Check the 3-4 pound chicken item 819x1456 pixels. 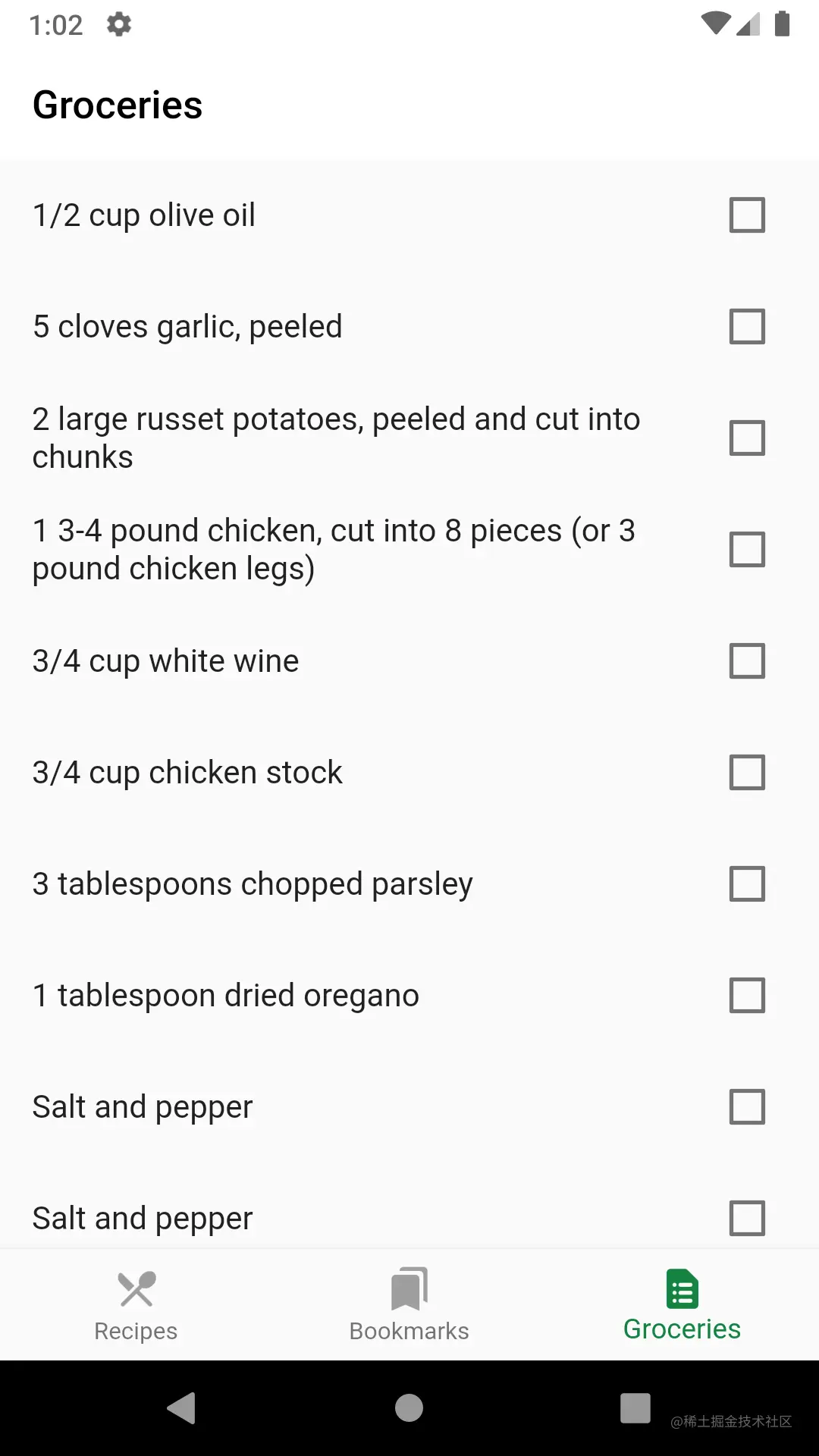click(x=747, y=550)
